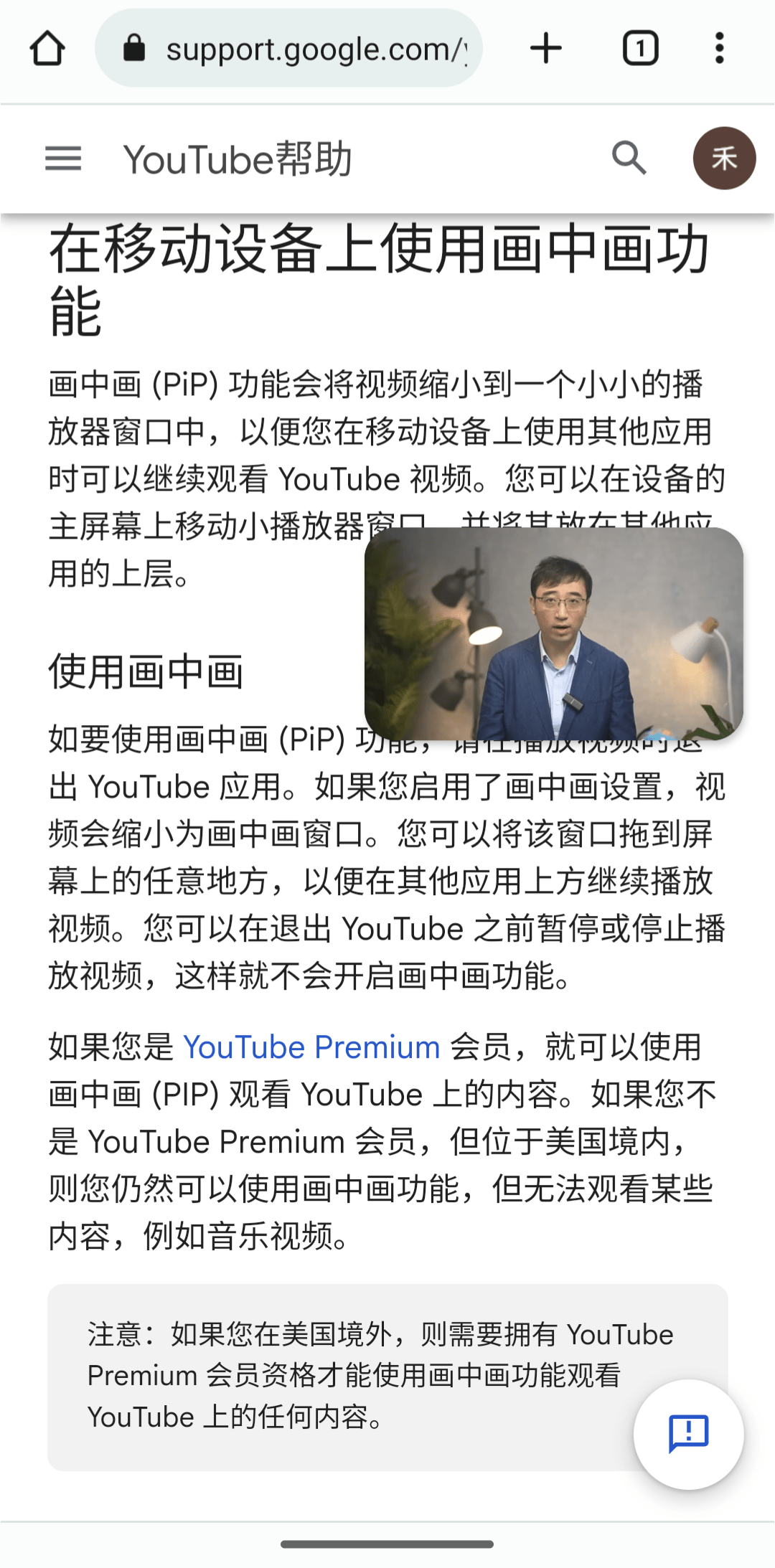The image size is (775, 1568).
Task: Open the YouTube帮助 hamburger menu
Action: point(63,159)
